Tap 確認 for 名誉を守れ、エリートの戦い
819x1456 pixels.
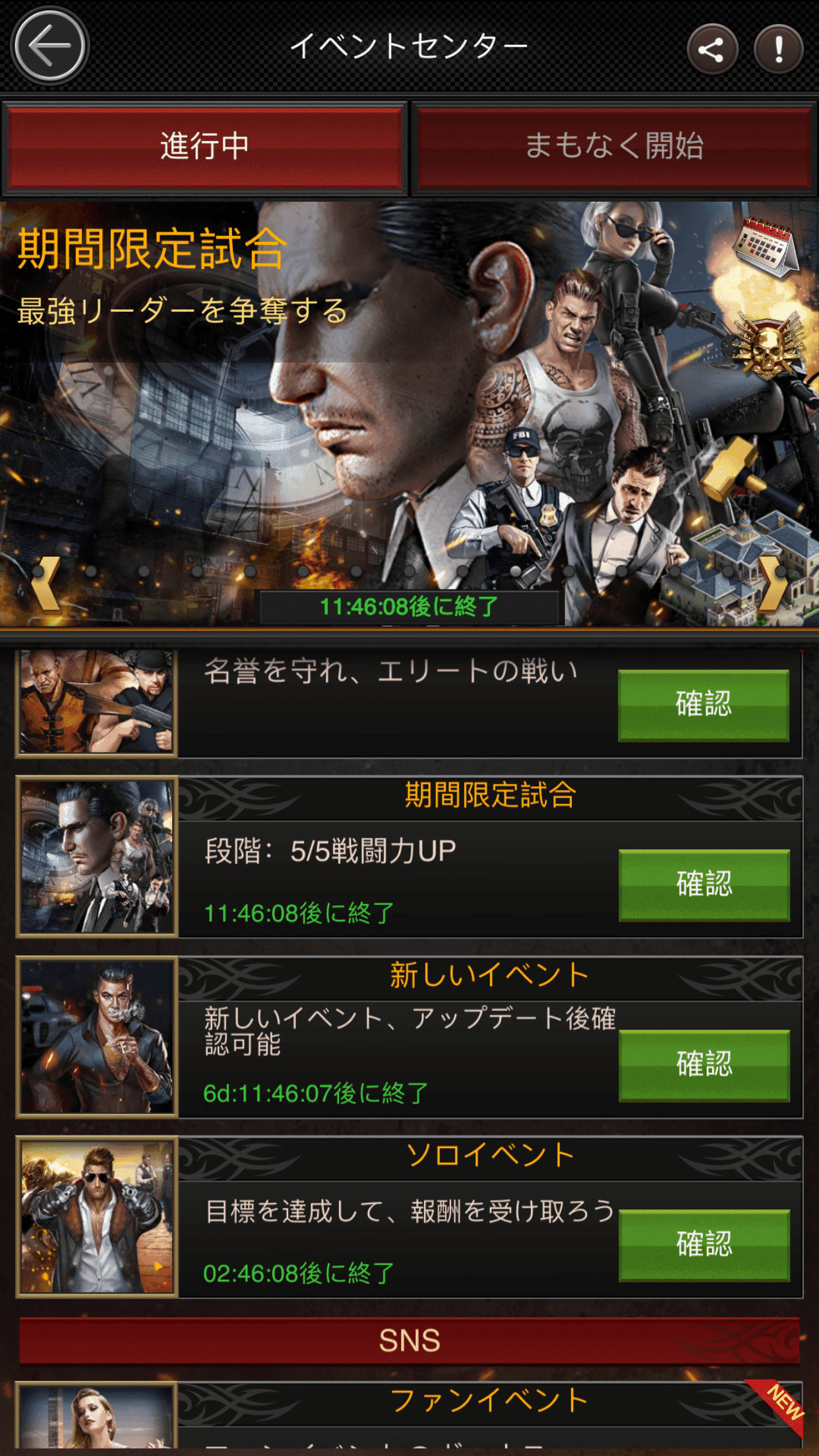(703, 704)
